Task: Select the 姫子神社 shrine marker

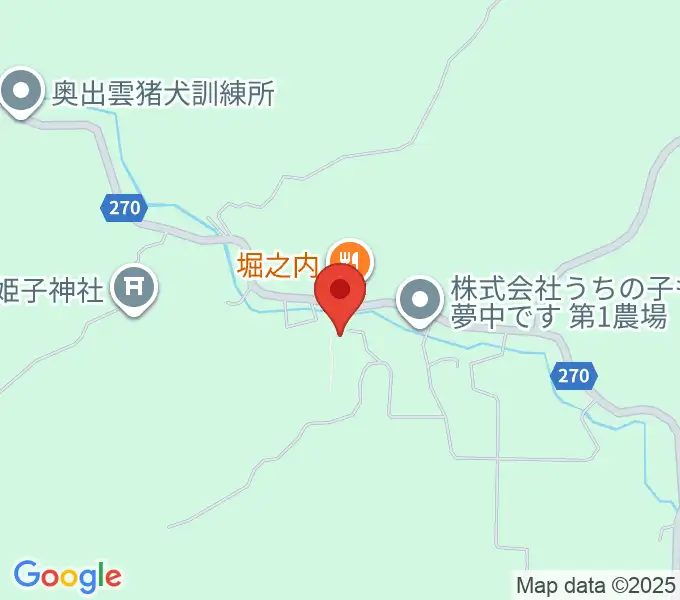Action: [x=134, y=290]
